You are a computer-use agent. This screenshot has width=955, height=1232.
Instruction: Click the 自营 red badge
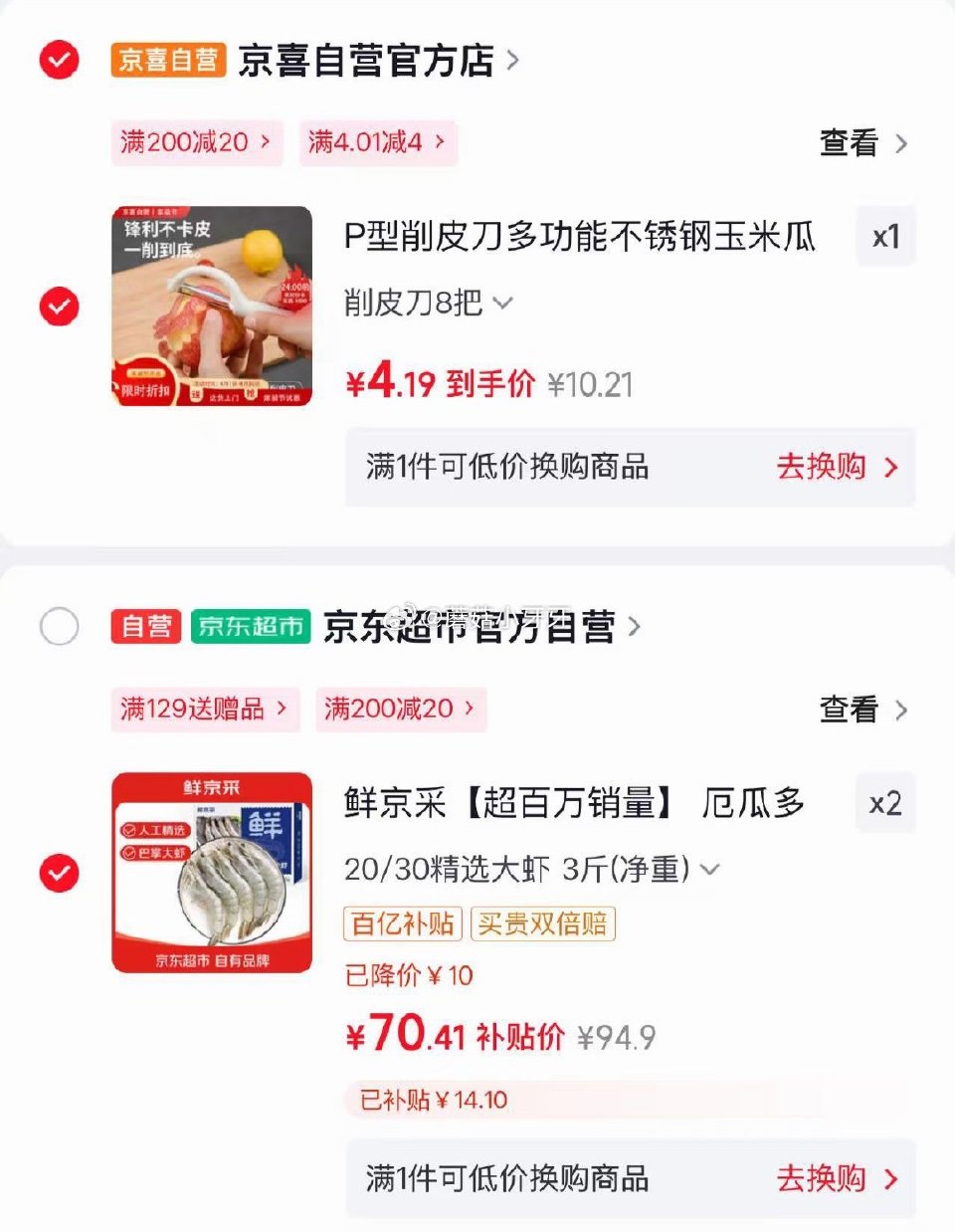tap(145, 627)
